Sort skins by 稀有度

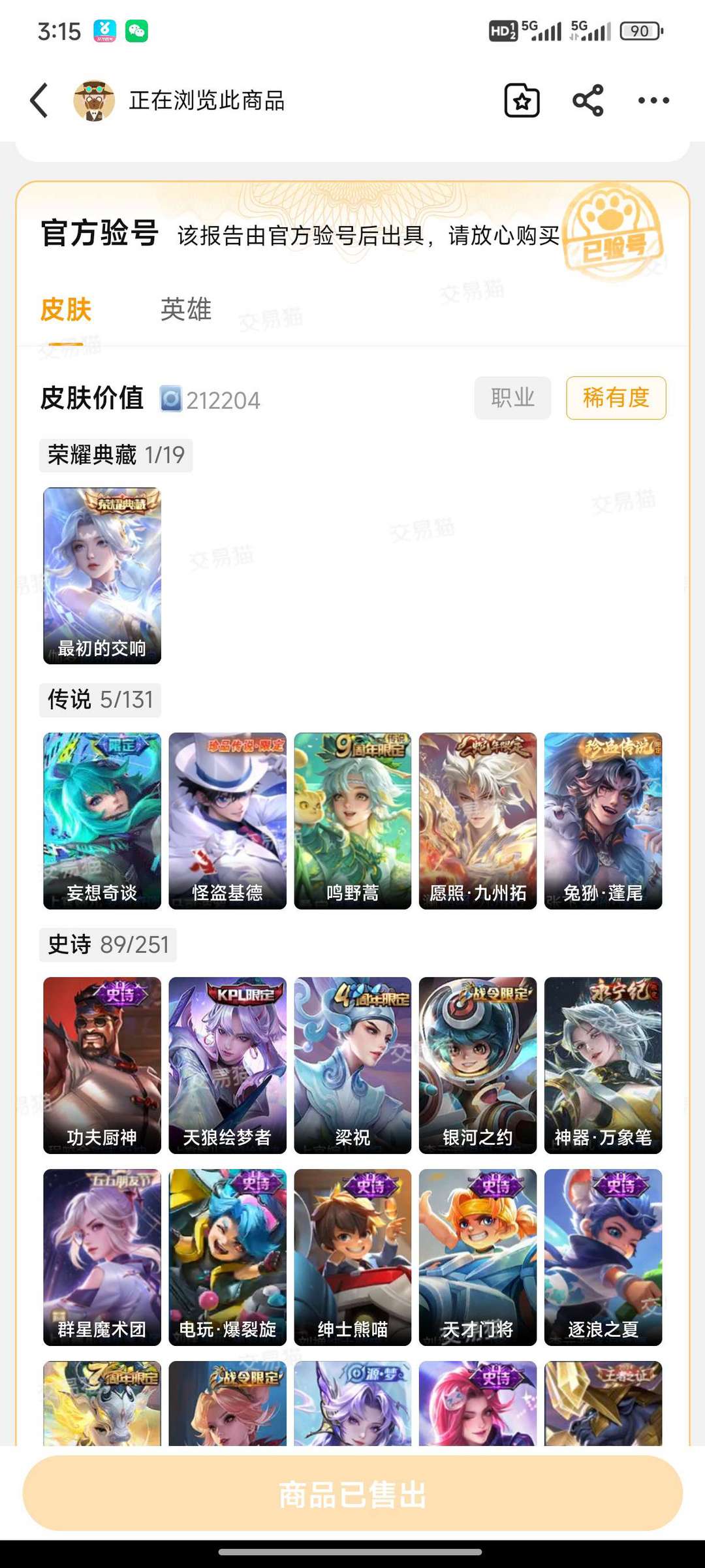616,398
